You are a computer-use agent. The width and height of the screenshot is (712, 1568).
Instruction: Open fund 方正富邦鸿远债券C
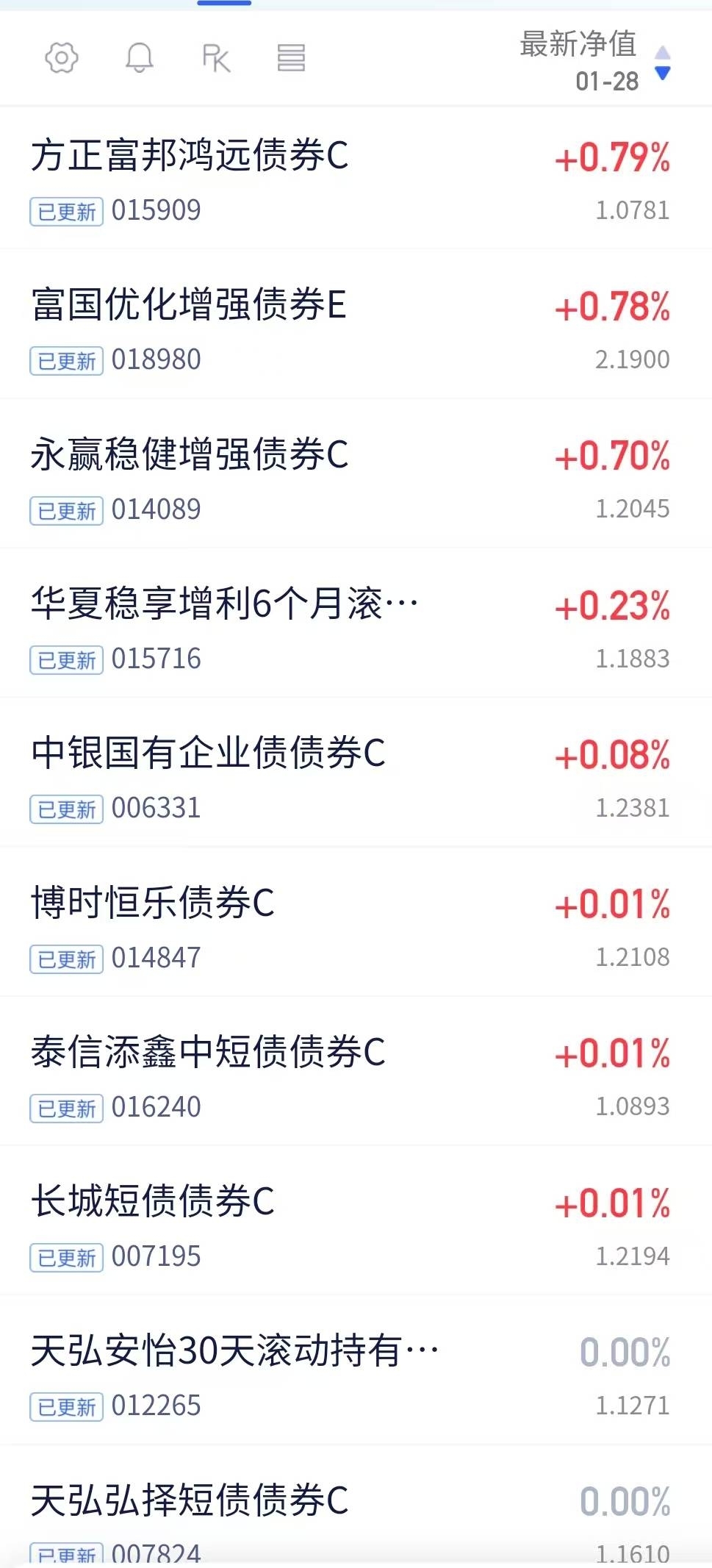[x=190, y=156]
